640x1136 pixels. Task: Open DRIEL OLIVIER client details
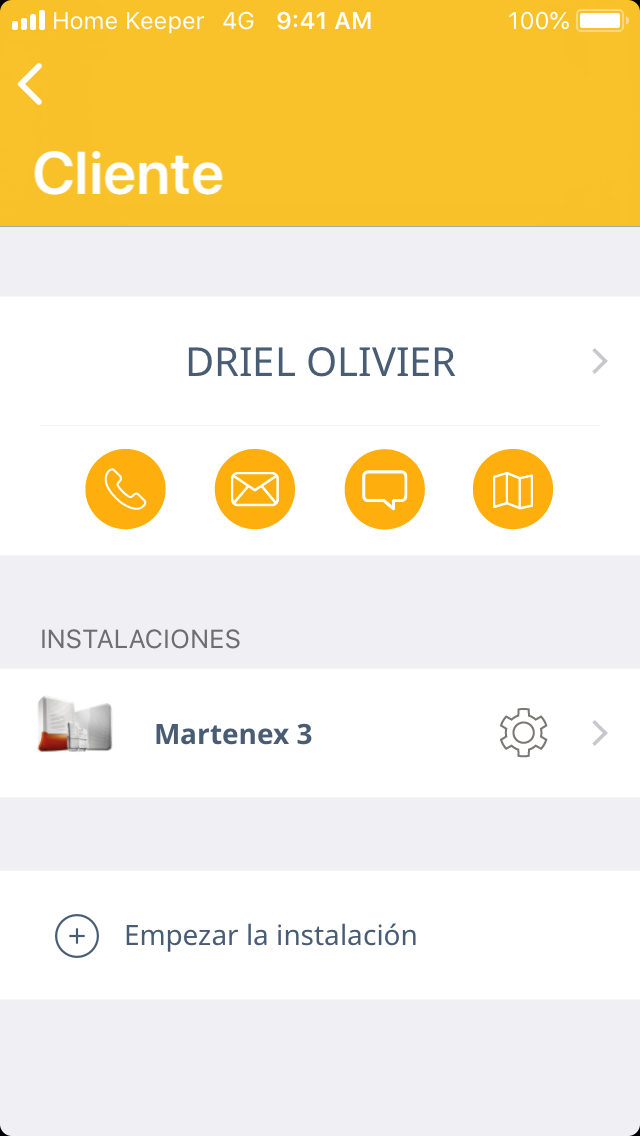(321, 362)
